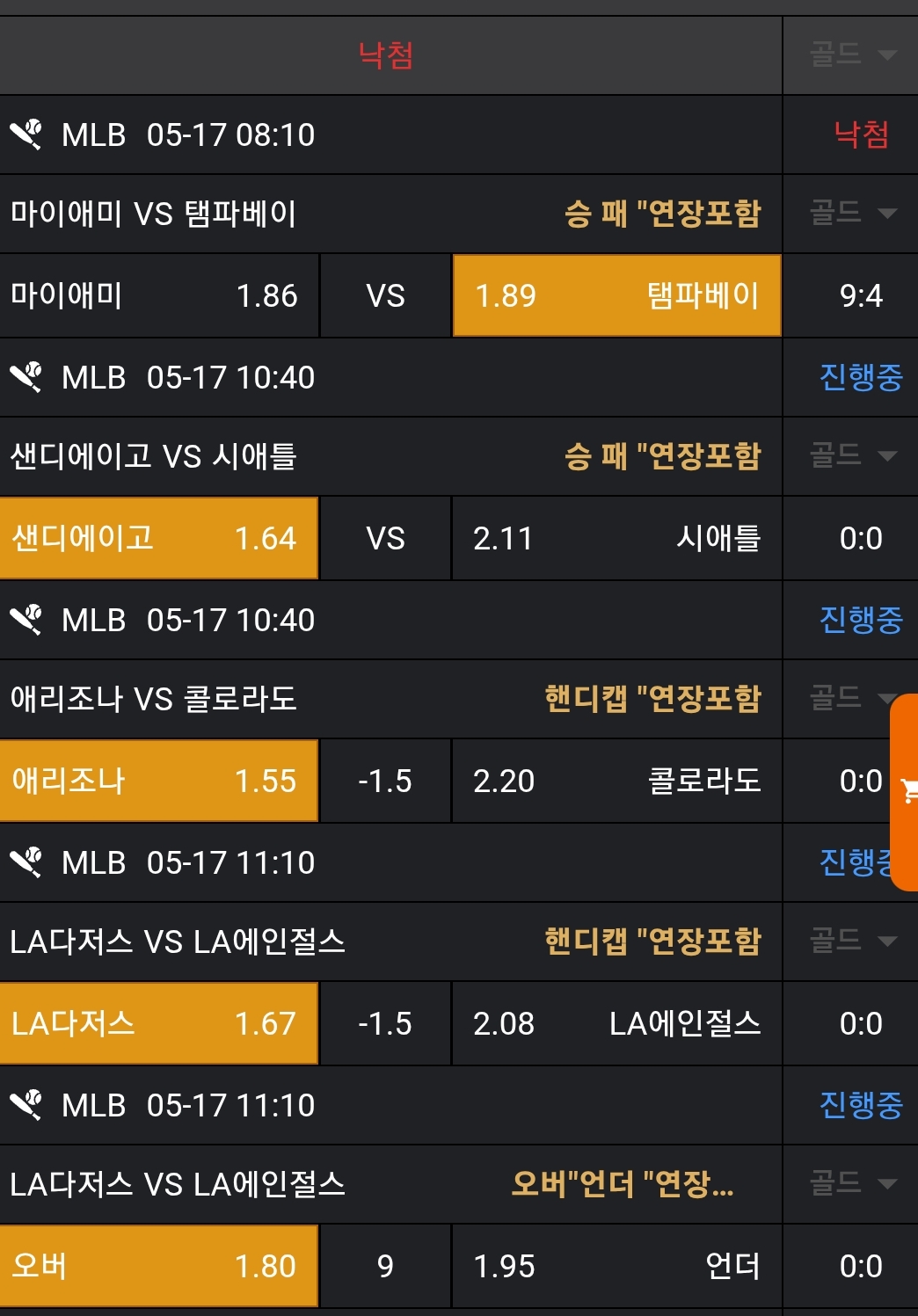Select LA에인절스 handicap at 2.08
Image resolution: width=918 pixels, height=1316 pixels.
616,1024
